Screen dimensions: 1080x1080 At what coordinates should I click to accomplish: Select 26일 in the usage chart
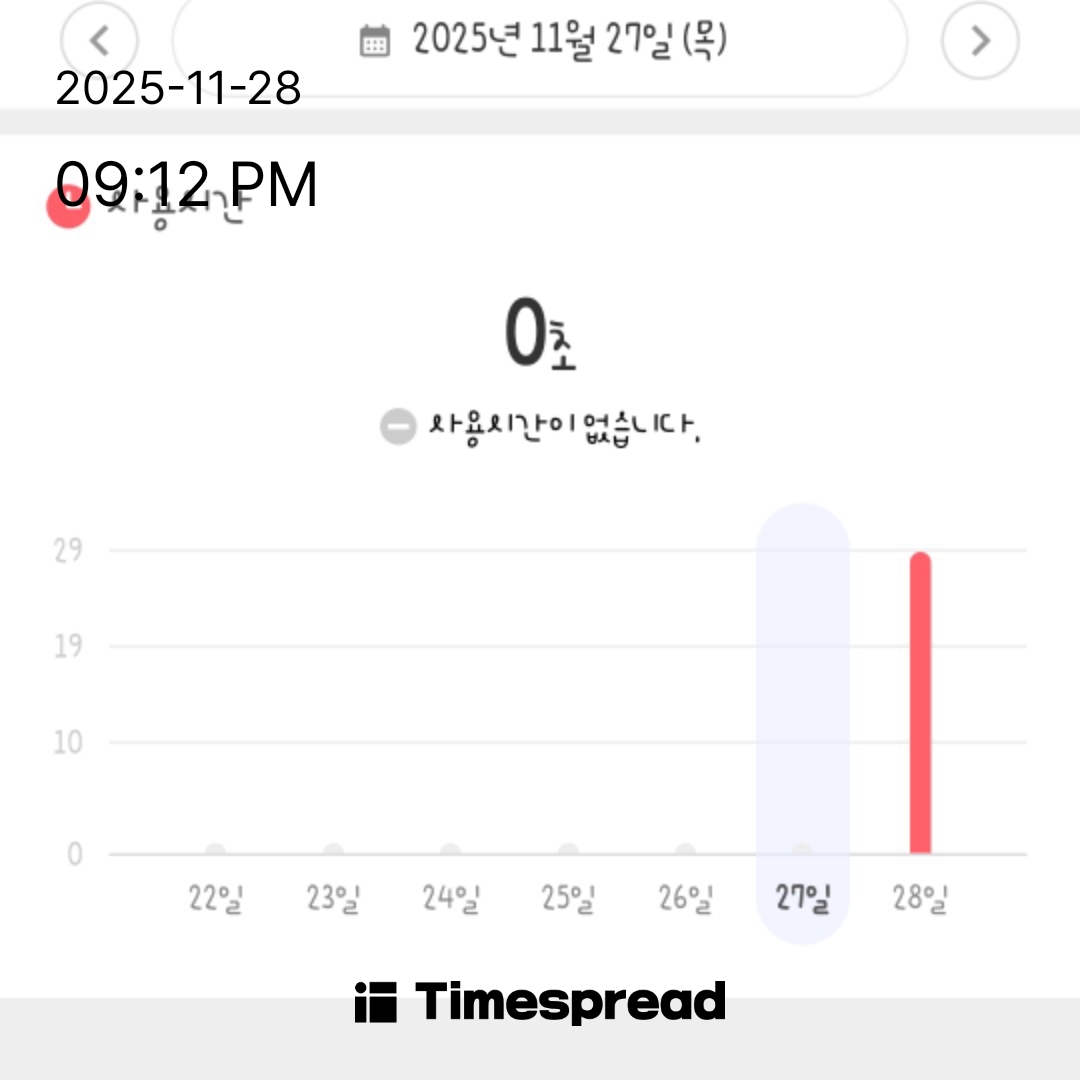point(685,898)
